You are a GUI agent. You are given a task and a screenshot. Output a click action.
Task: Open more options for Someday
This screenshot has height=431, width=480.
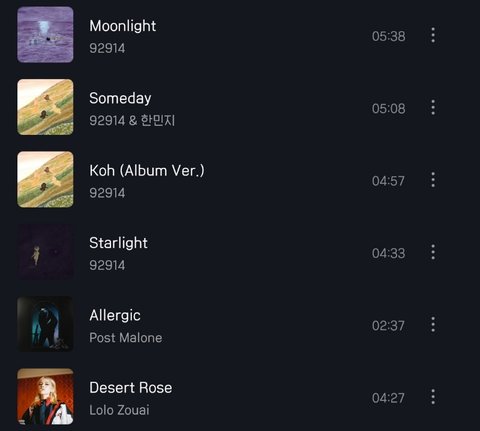click(433, 107)
